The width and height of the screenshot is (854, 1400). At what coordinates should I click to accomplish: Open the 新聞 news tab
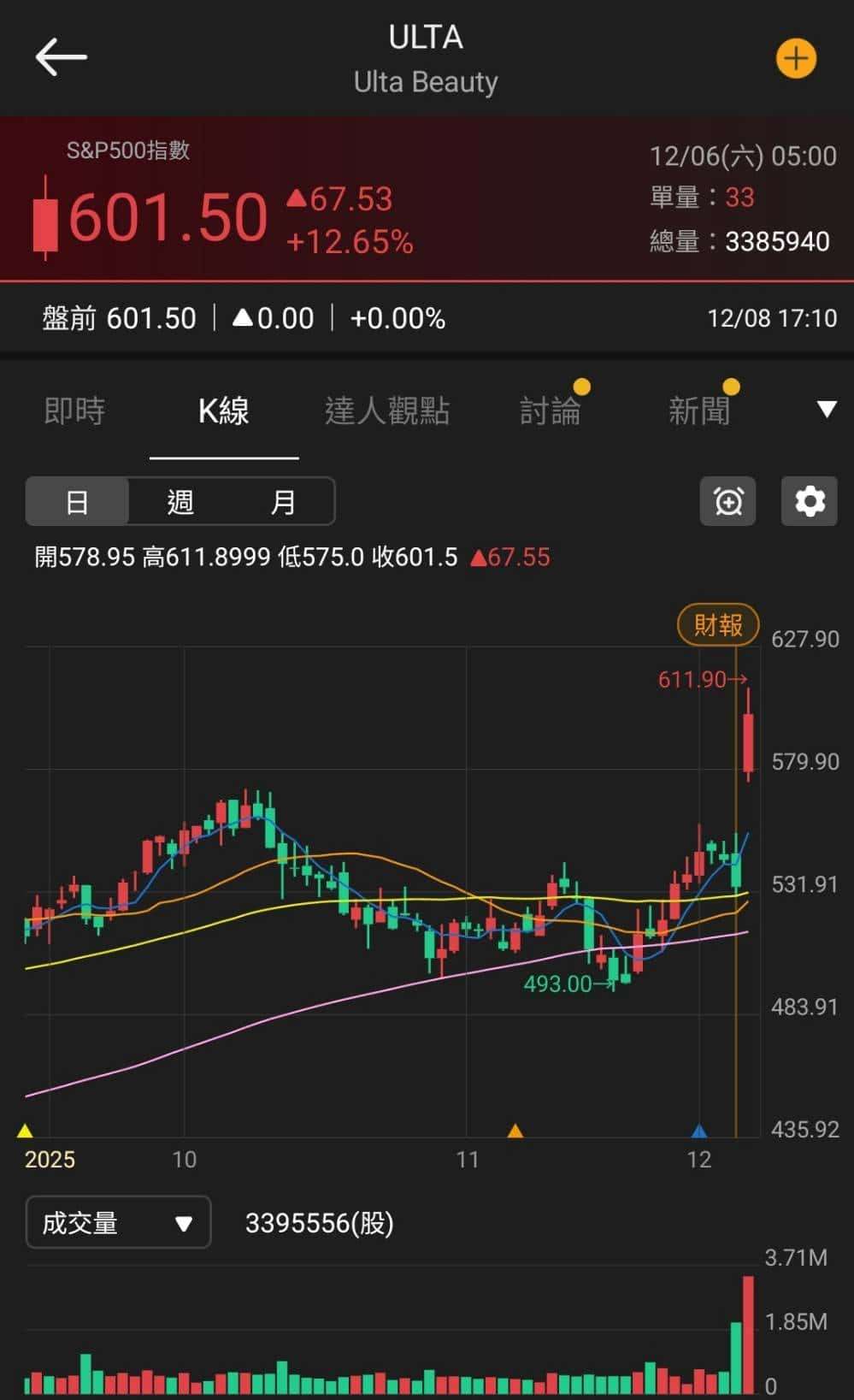[699, 410]
